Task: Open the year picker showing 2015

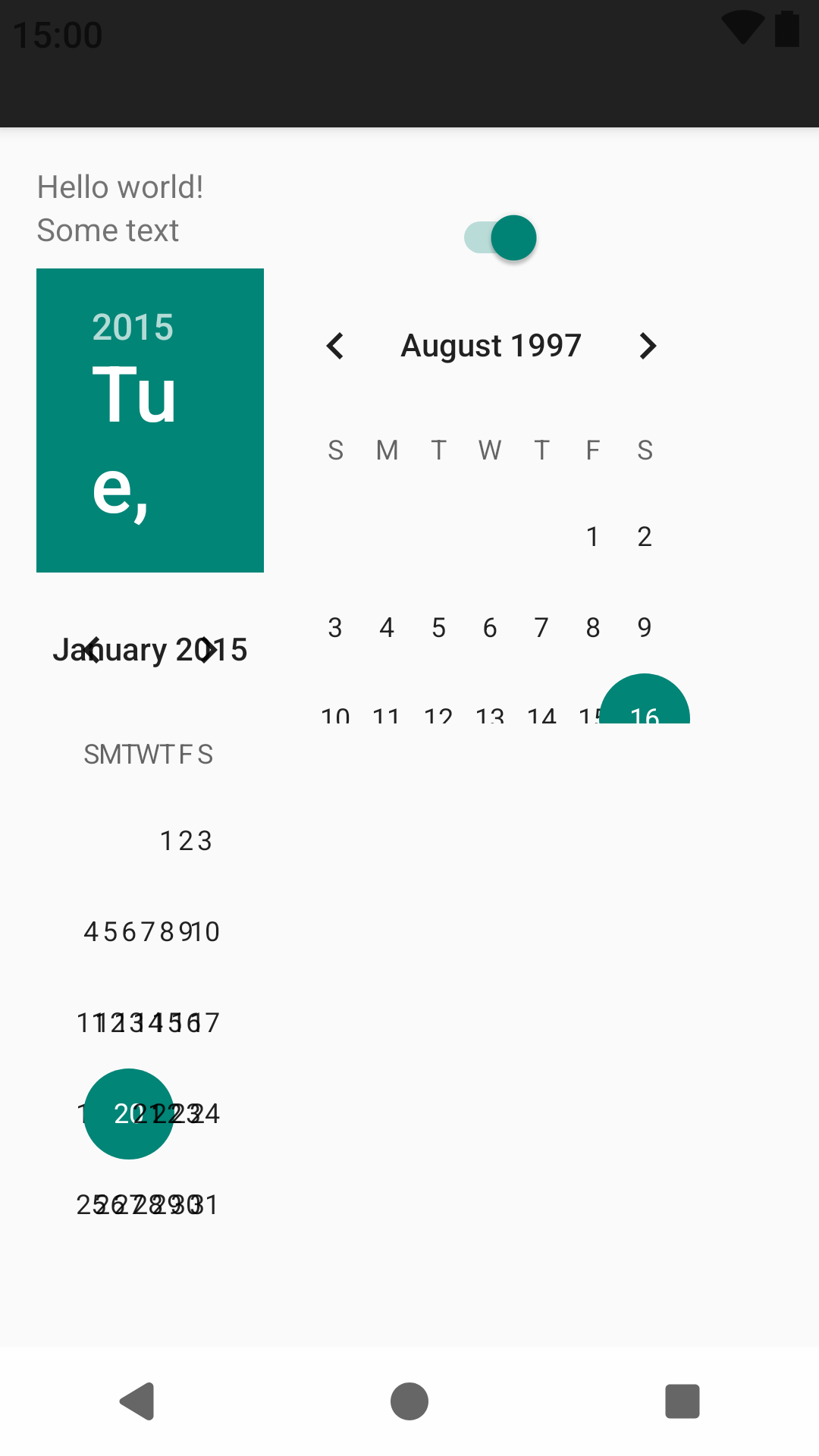Action: (x=133, y=328)
